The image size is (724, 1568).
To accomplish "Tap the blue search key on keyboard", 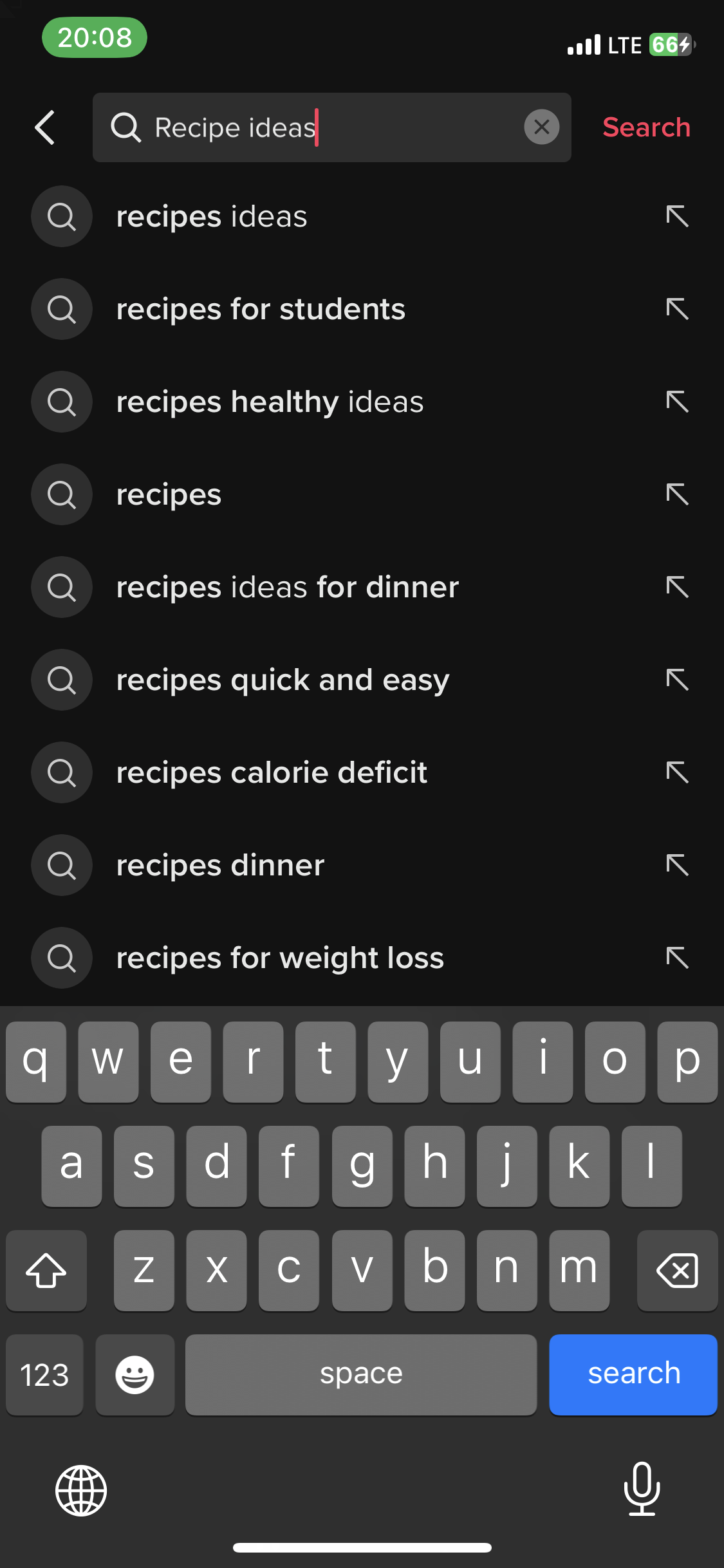I will coord(633,1374).
